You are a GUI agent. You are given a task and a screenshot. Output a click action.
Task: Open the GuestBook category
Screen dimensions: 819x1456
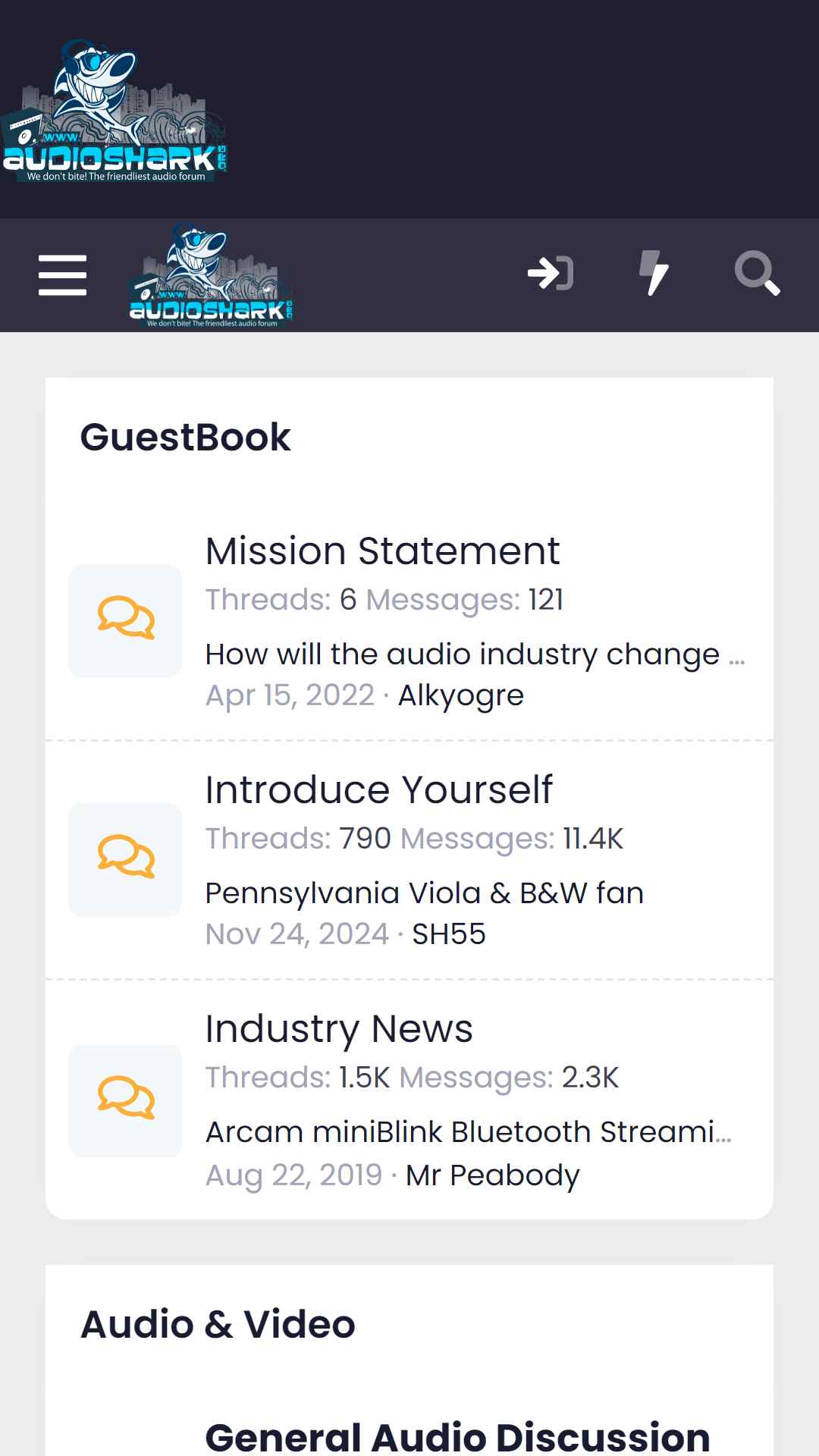point(186,438)
